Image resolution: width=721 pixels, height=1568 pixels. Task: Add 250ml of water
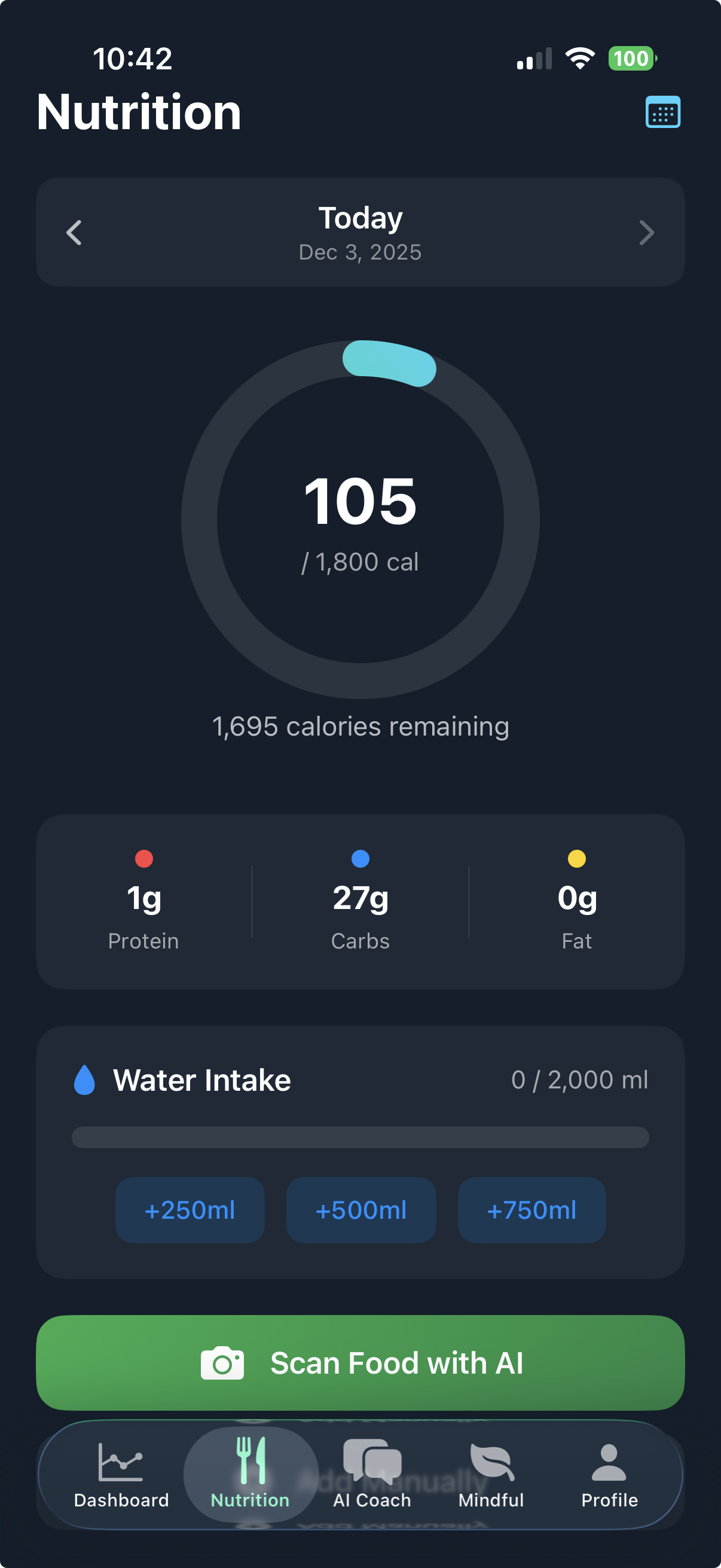(190, 1209)
